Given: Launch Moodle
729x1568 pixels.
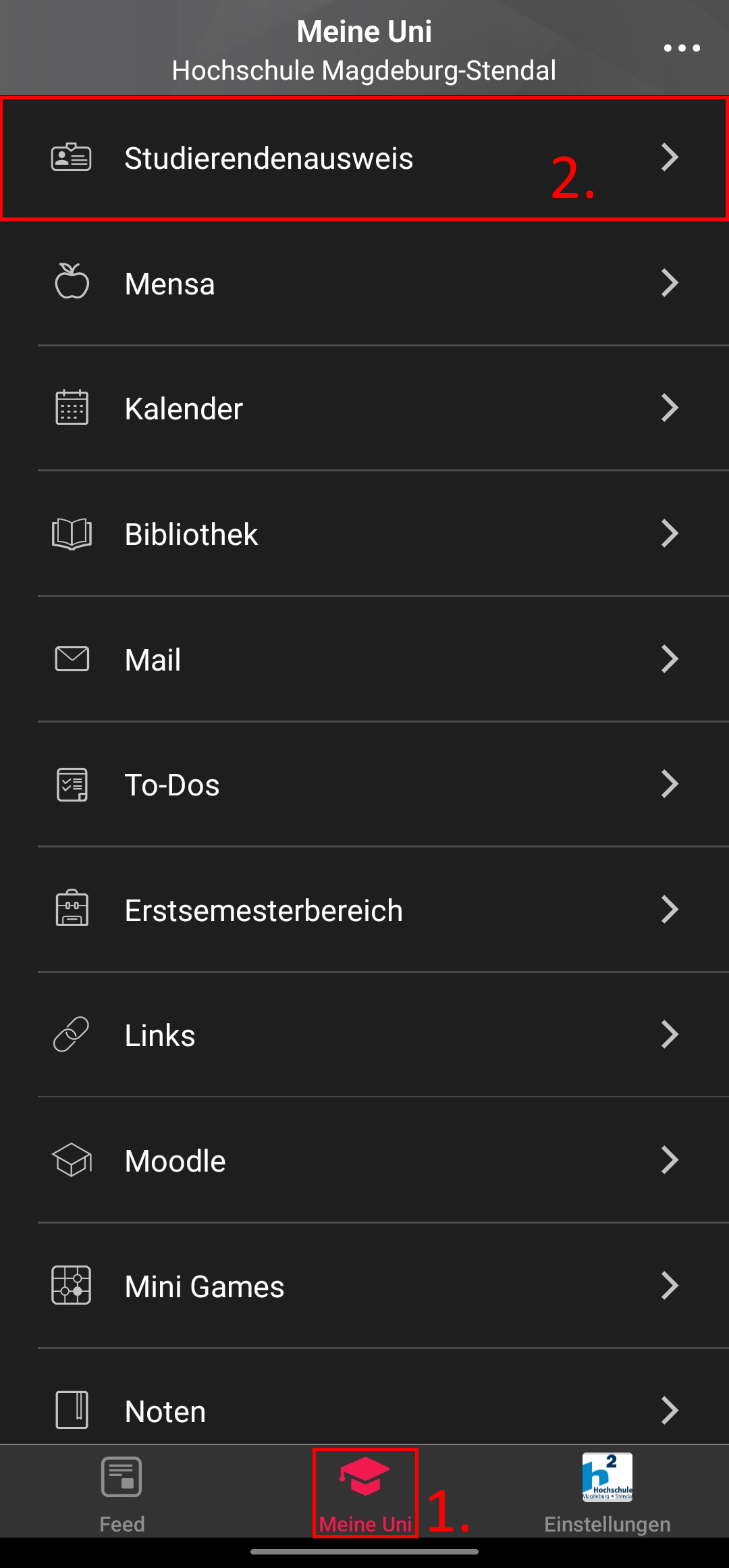Looking at the screenshot, I should (x=364, y=1161).
